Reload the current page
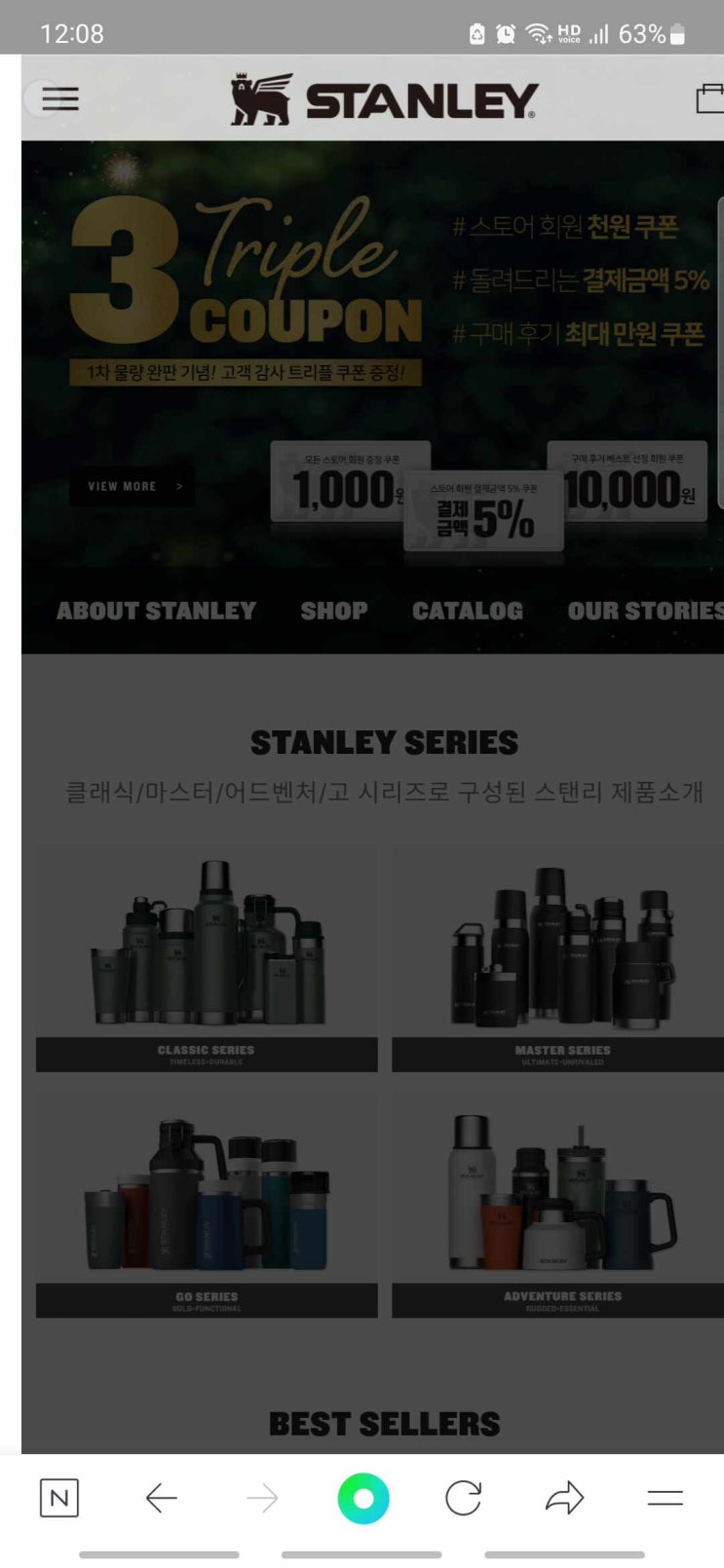Viewport: 724px width, 1568px height. (x=464, y=1498)
